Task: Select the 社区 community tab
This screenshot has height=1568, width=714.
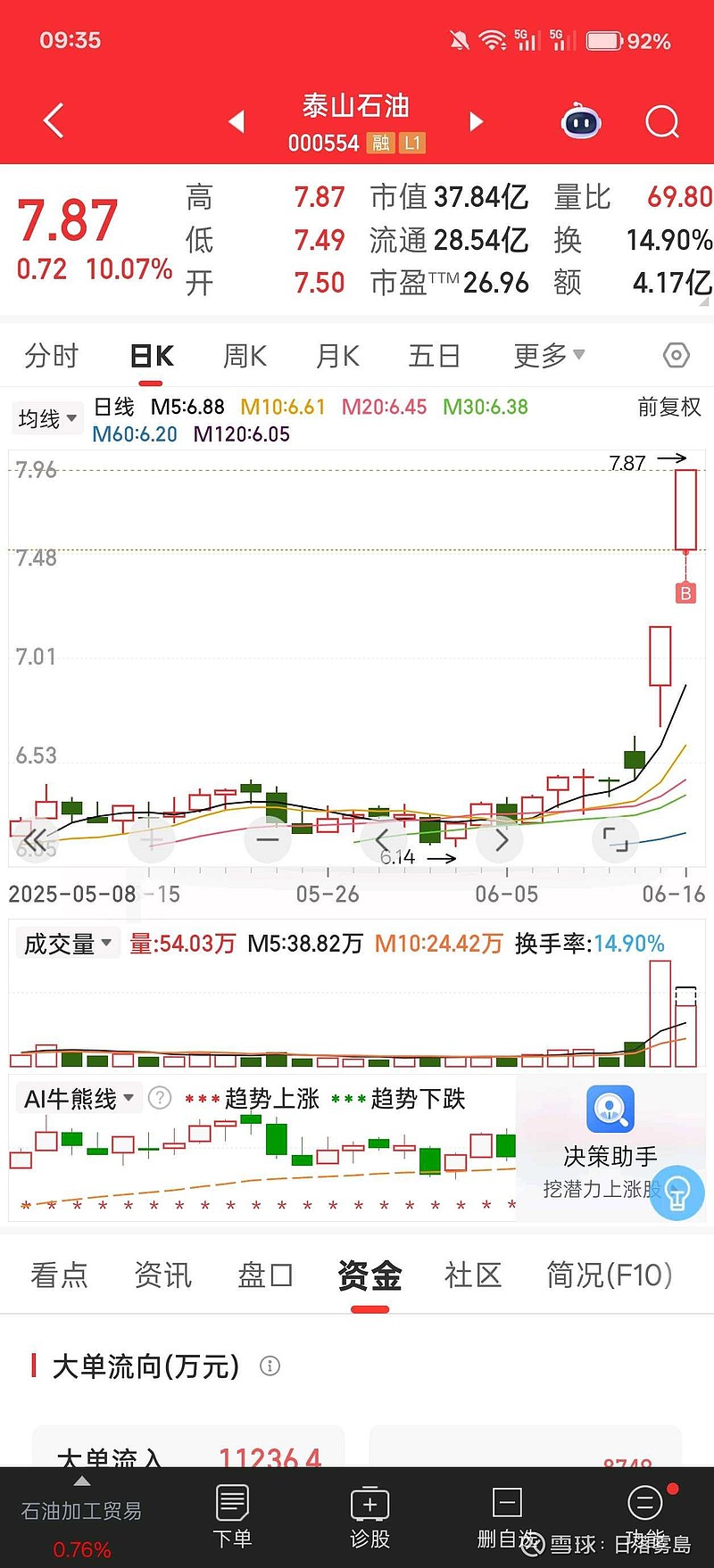Action: coord(472,1275)
